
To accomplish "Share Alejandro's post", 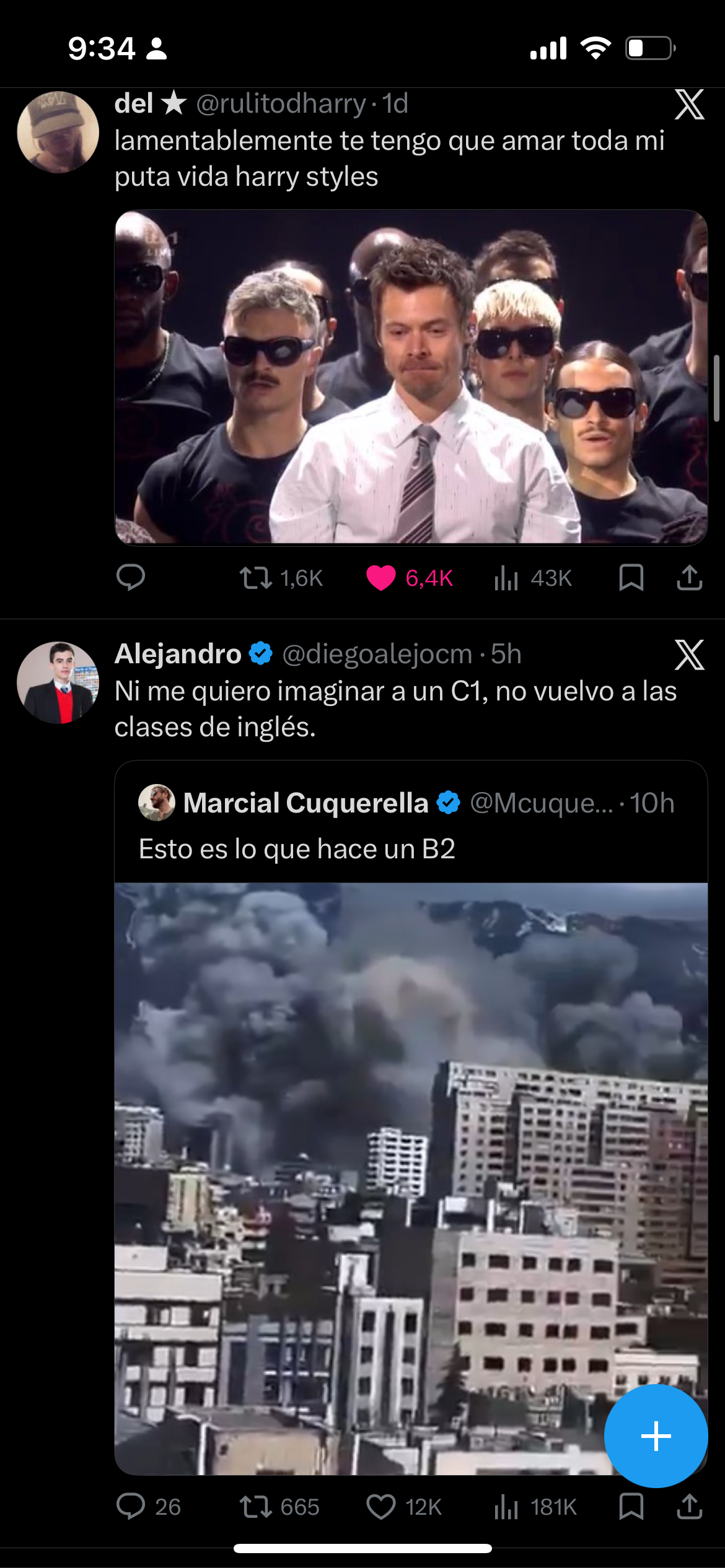I will pos(689,1507).
